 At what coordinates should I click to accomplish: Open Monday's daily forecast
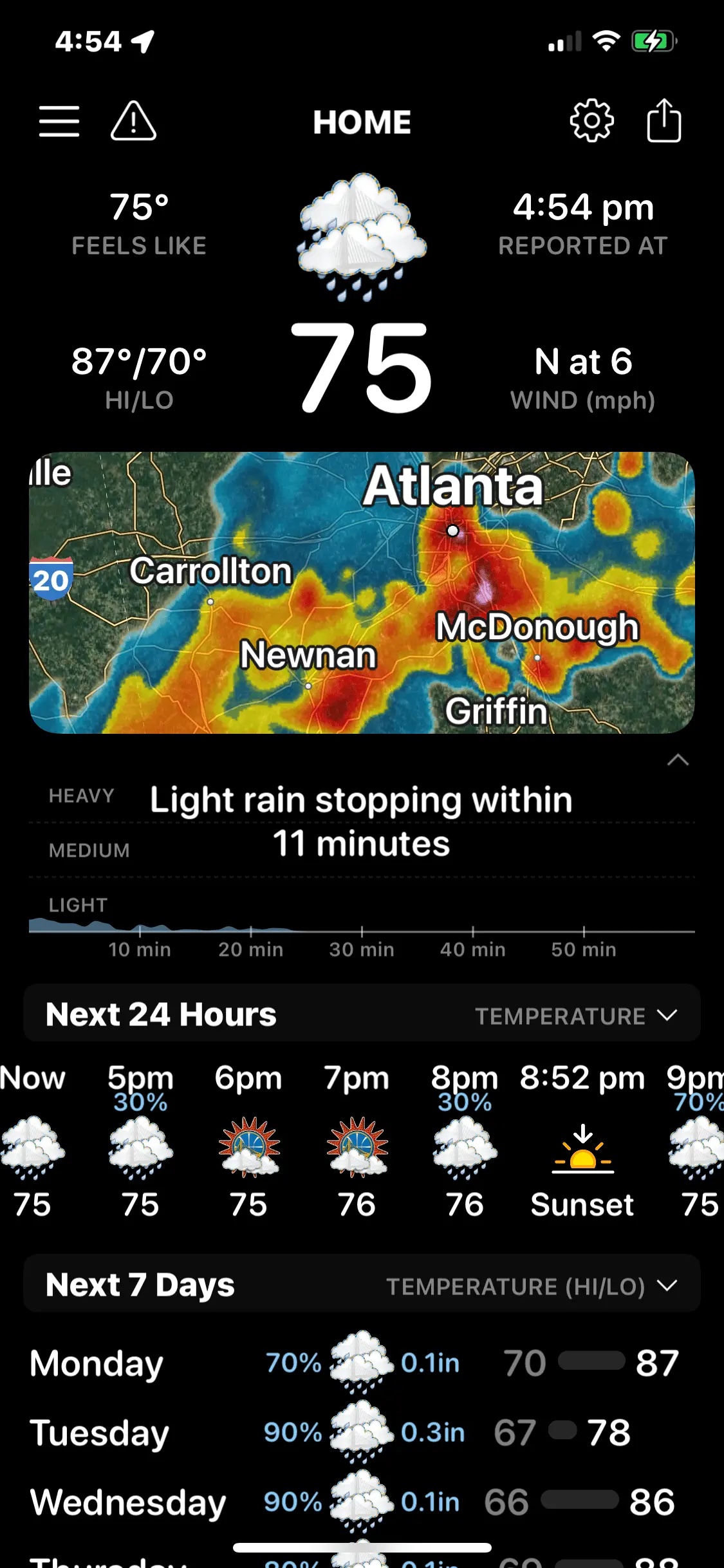click(x=354, y=1363)
